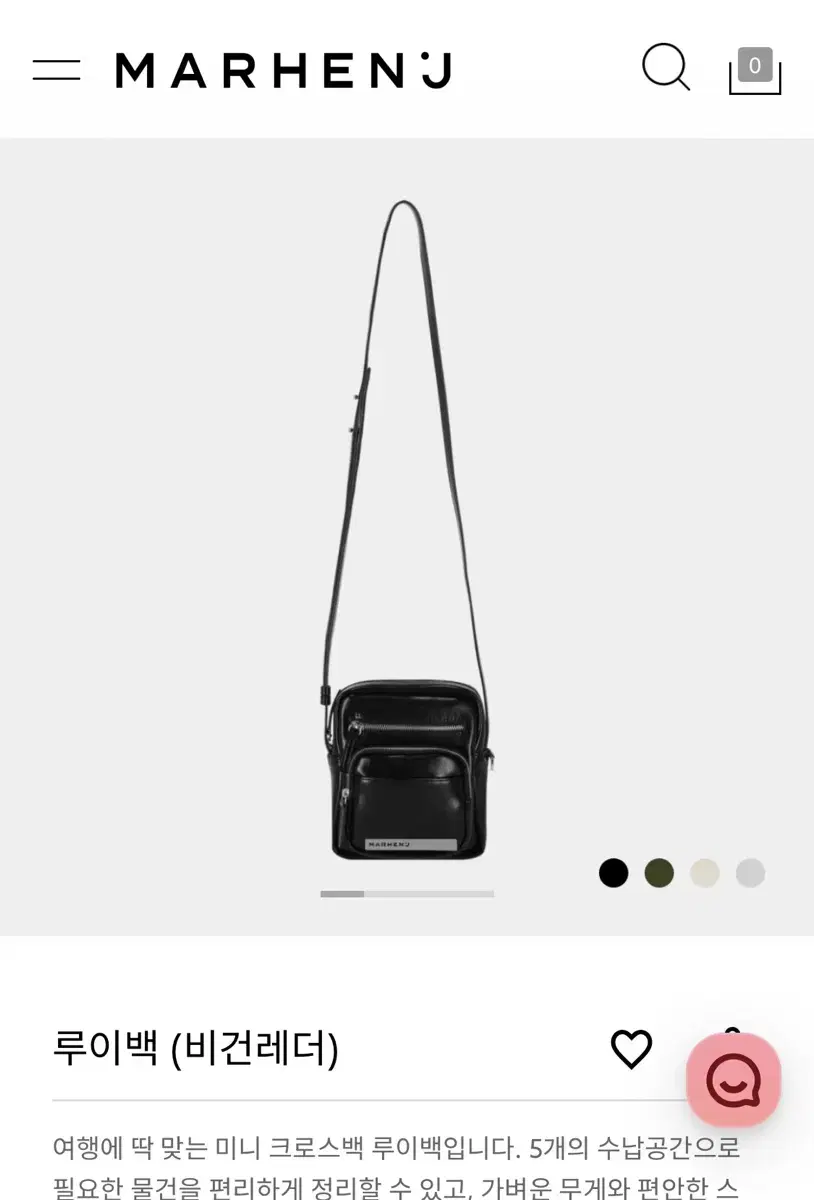Pick the light gray color swatch

(x=751, y=873)
